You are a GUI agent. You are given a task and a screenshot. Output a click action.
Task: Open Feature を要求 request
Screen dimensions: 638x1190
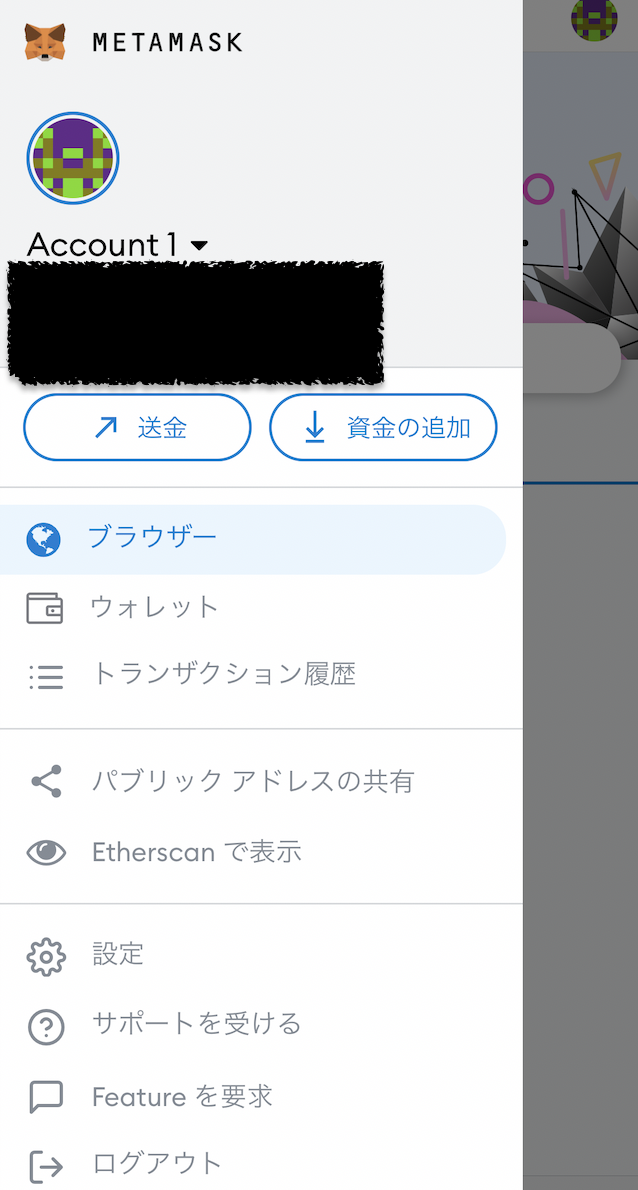point(181,1097)
